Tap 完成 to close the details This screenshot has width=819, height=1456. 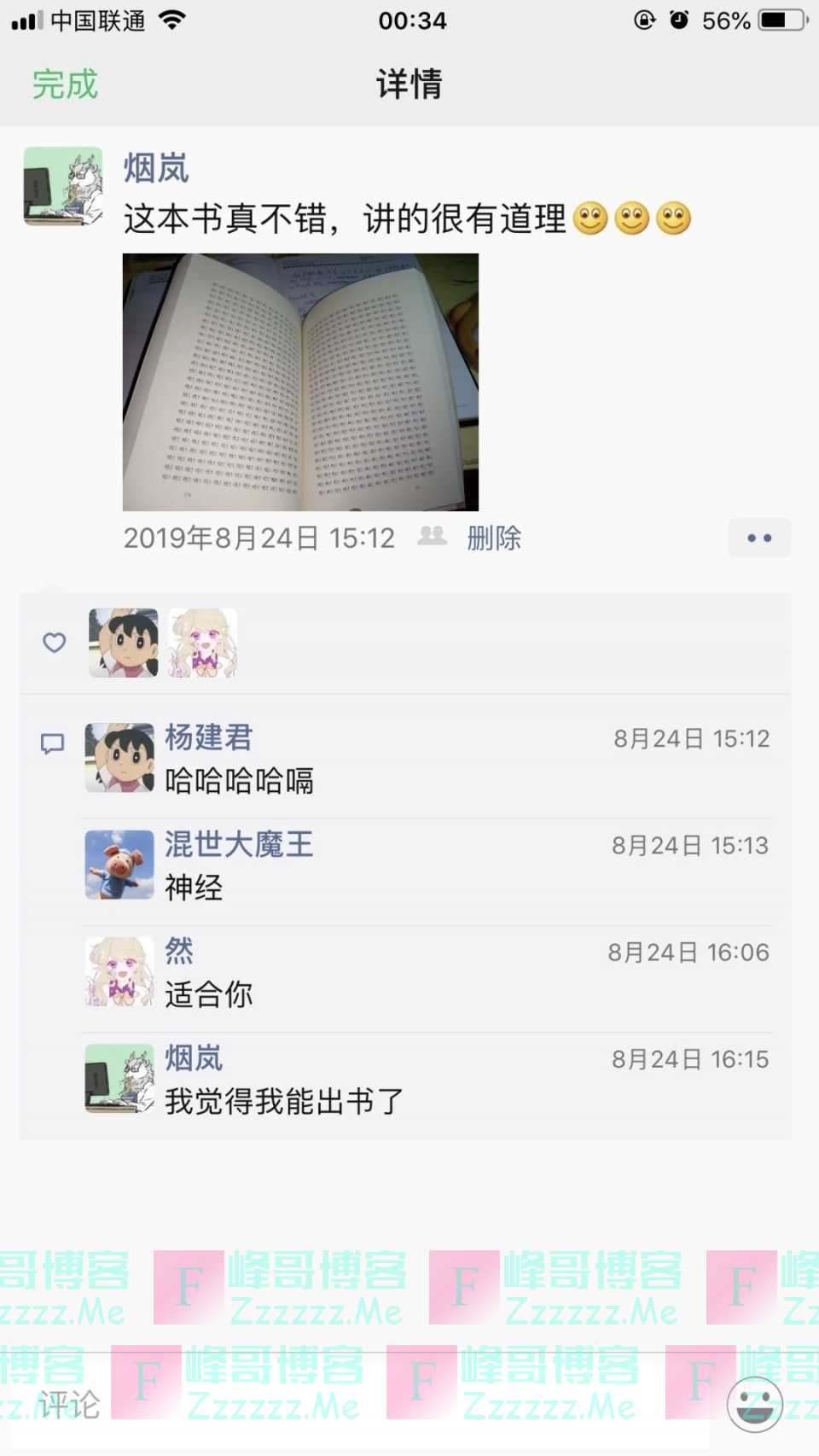click(x=65, y=84)
